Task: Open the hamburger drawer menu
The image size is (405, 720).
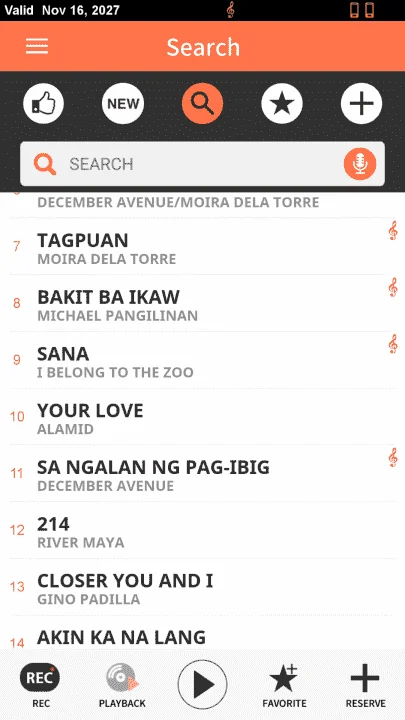Action: 37,46
